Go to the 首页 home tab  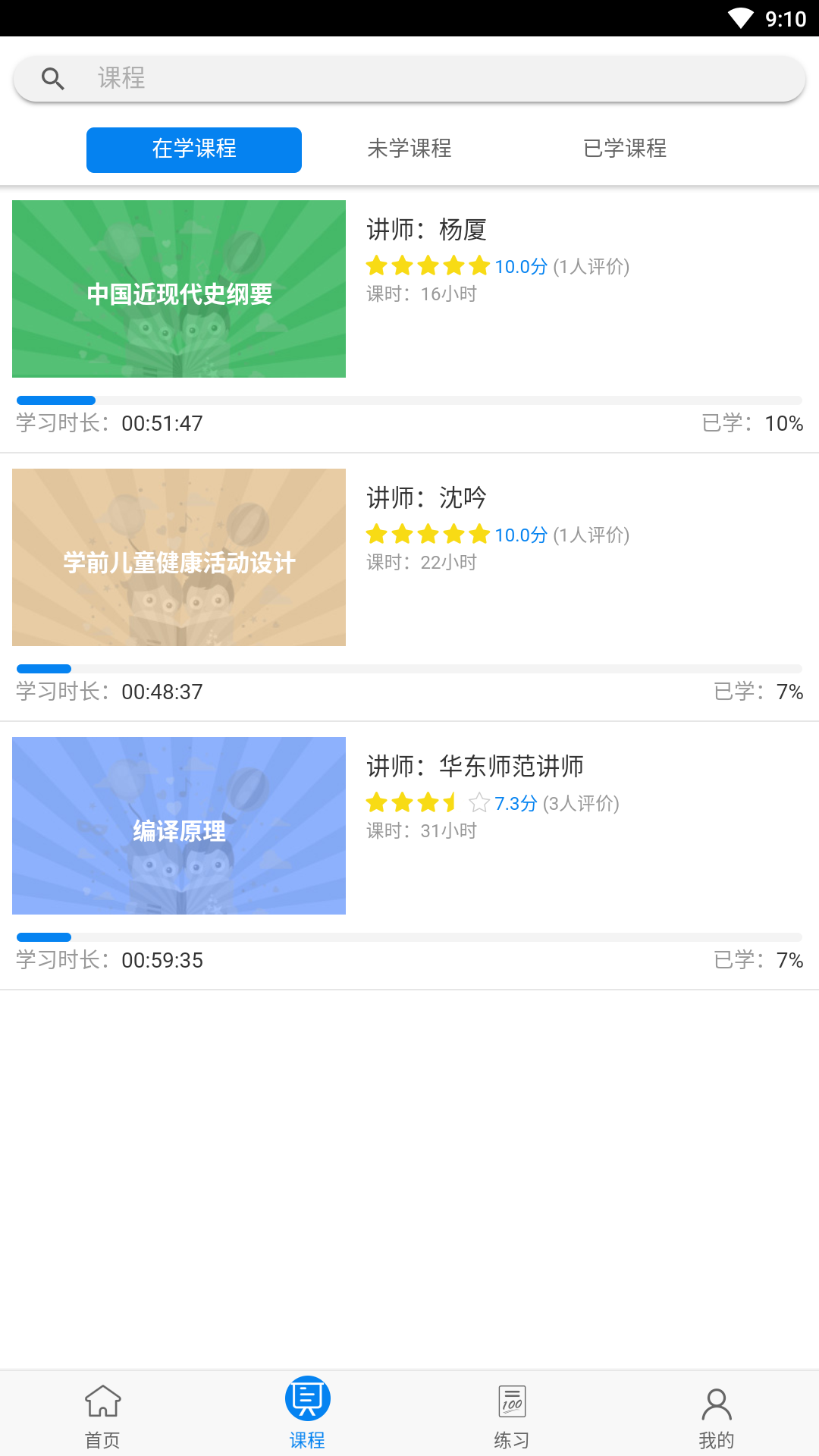click(102, 1414)
